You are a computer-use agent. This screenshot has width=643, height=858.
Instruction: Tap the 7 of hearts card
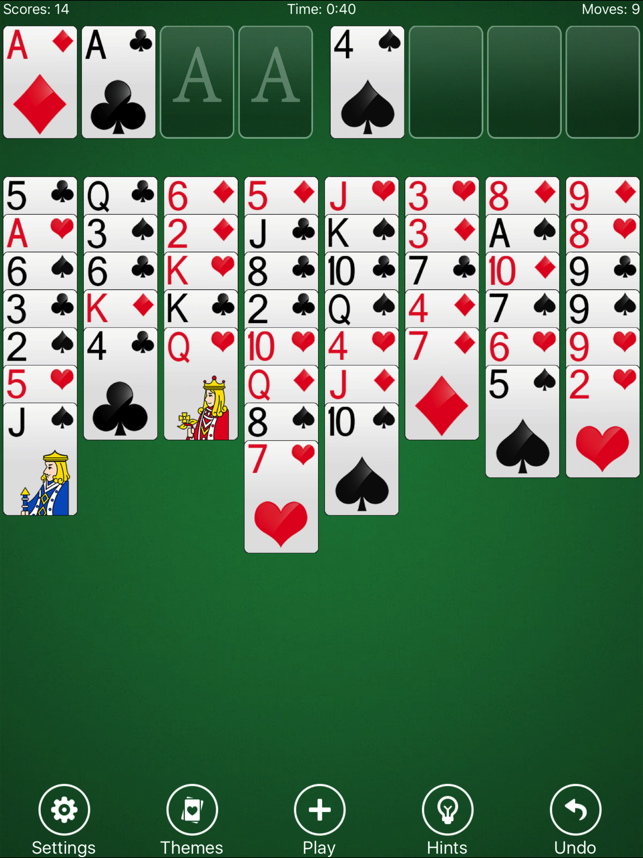281,498
